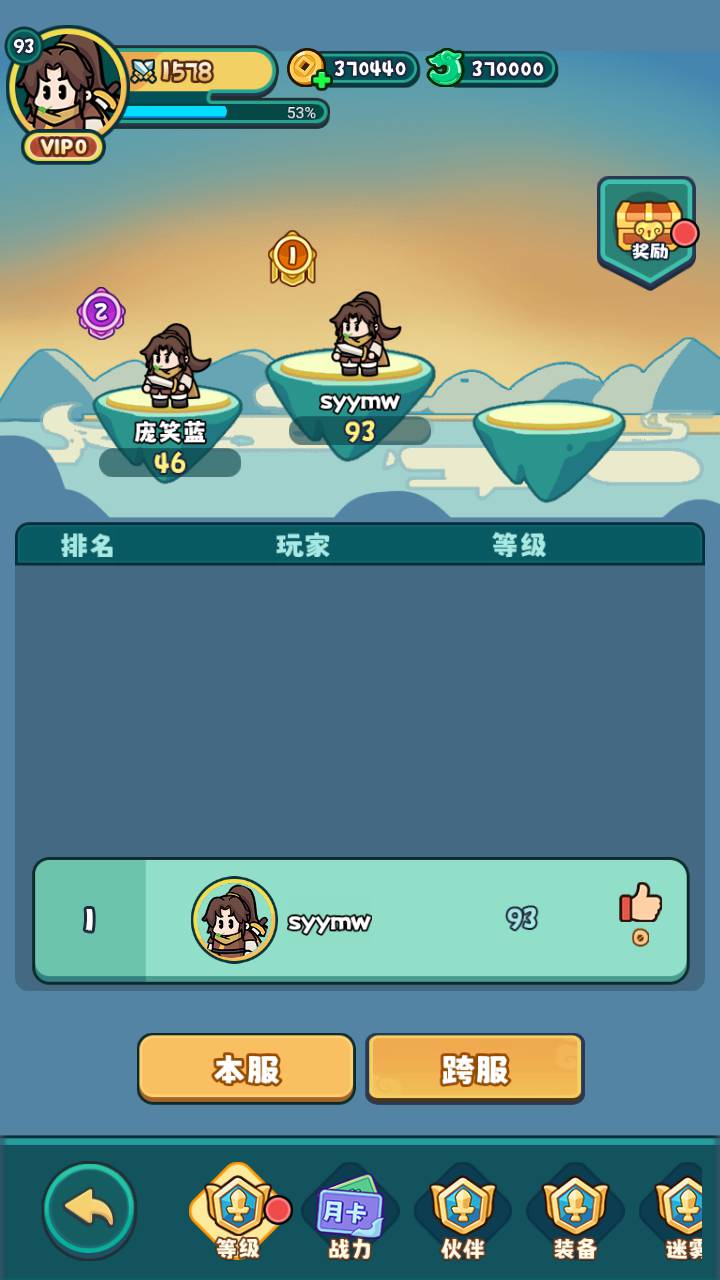
Task: Switch to the 等级 ranking tab
Action: [238, 1213]
